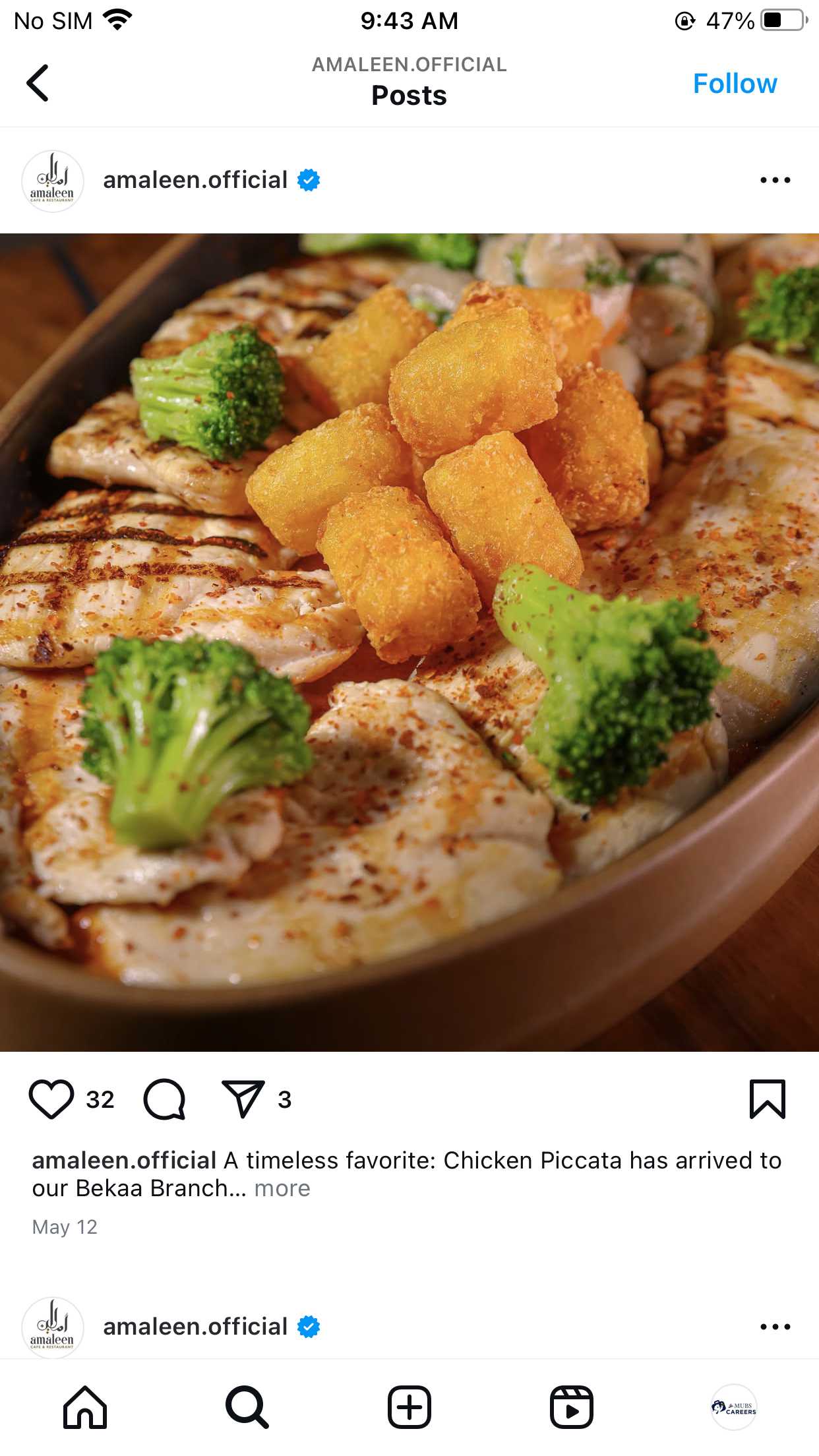Share the Chicken Piccata post

click(243, 1099)
